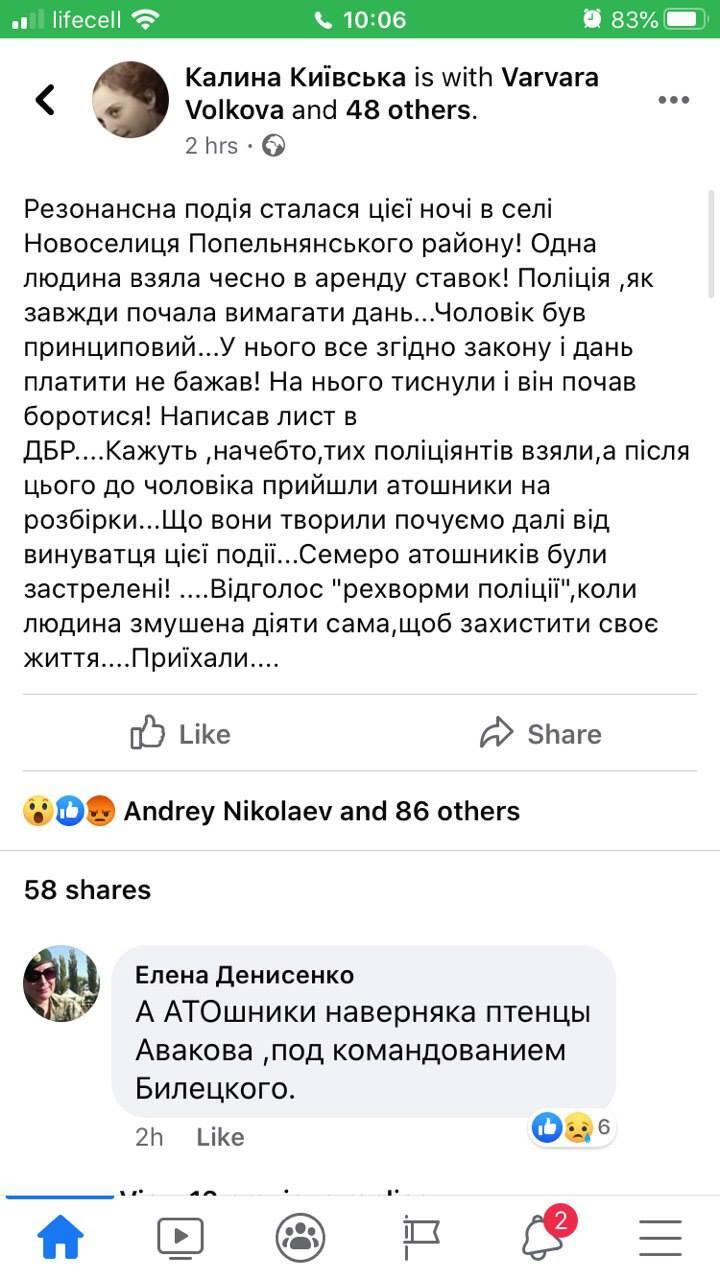Open the list of 58 shares
The image size is (720, 1280).
pyautogui.click(x=88, y=889)
